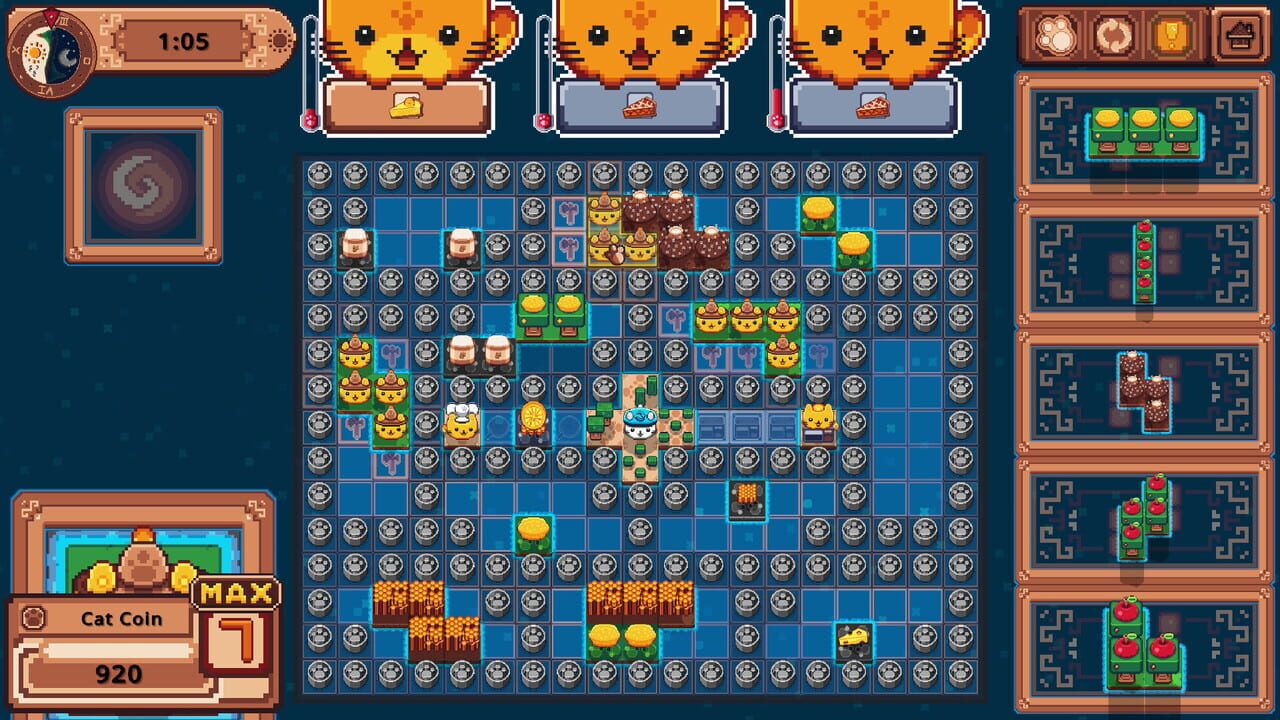Open the MAX 7 cat coin panel

[237, 628]
